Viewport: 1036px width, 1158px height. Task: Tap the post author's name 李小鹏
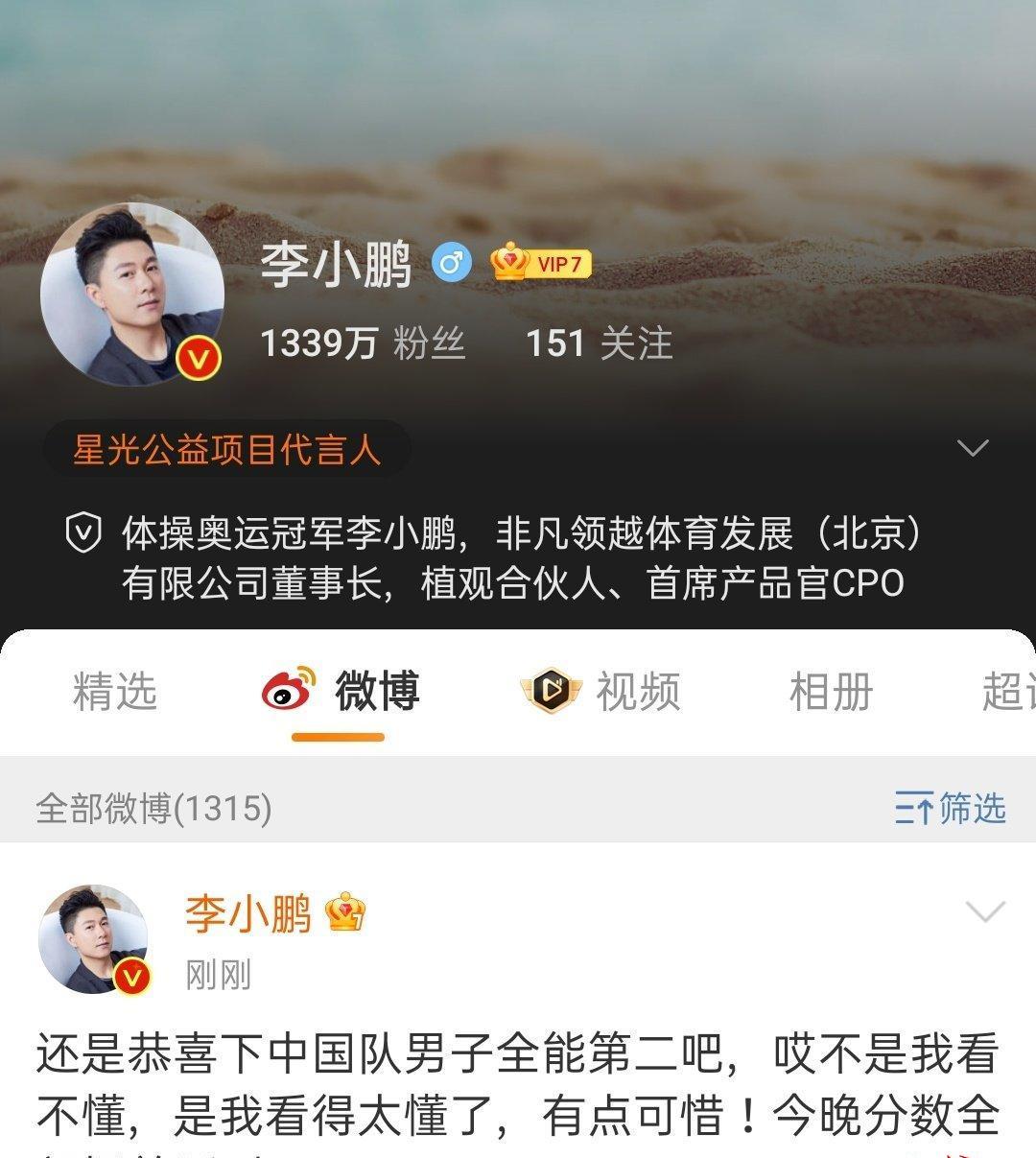click(248, 913)
